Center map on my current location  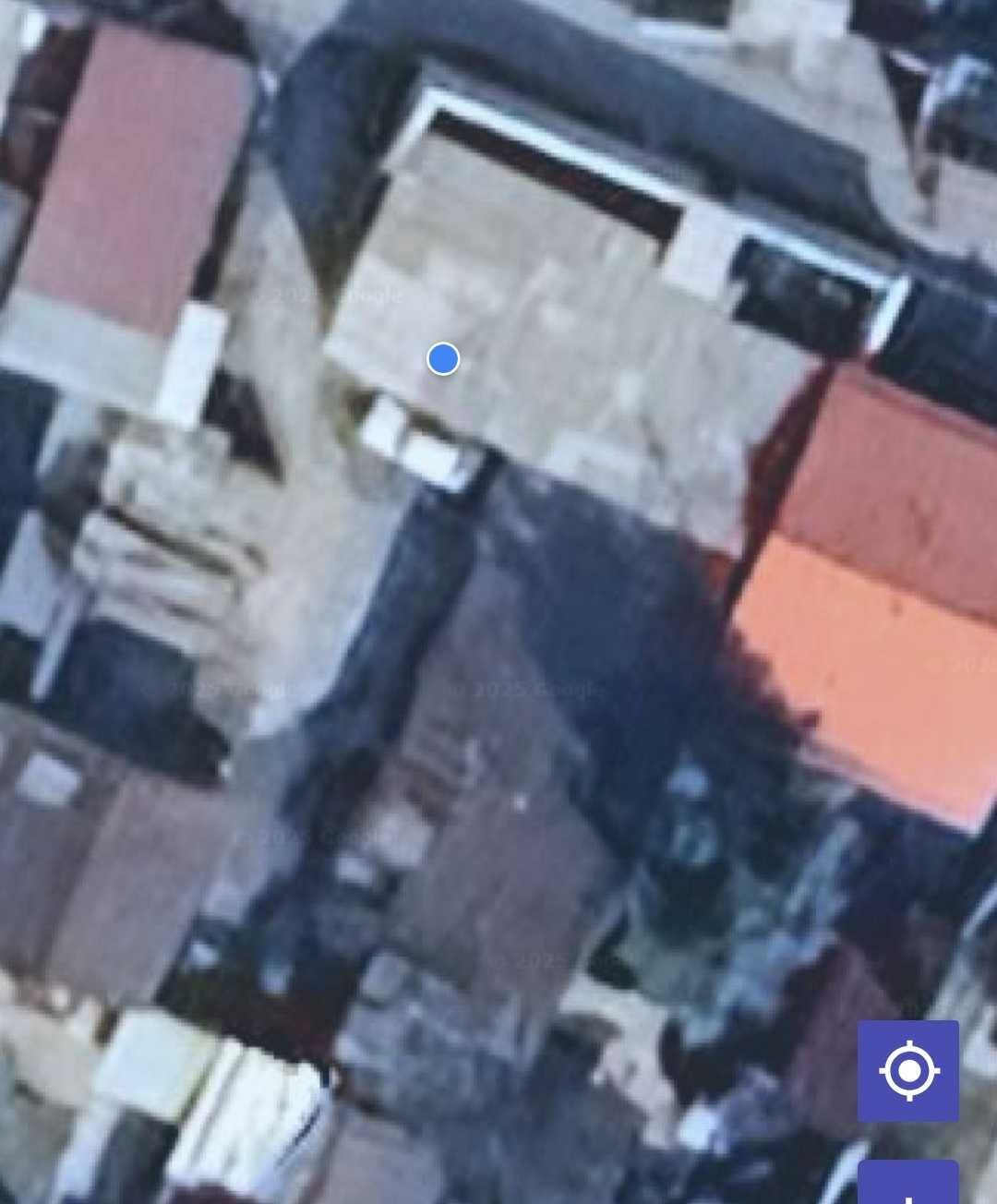(908, 1071)
